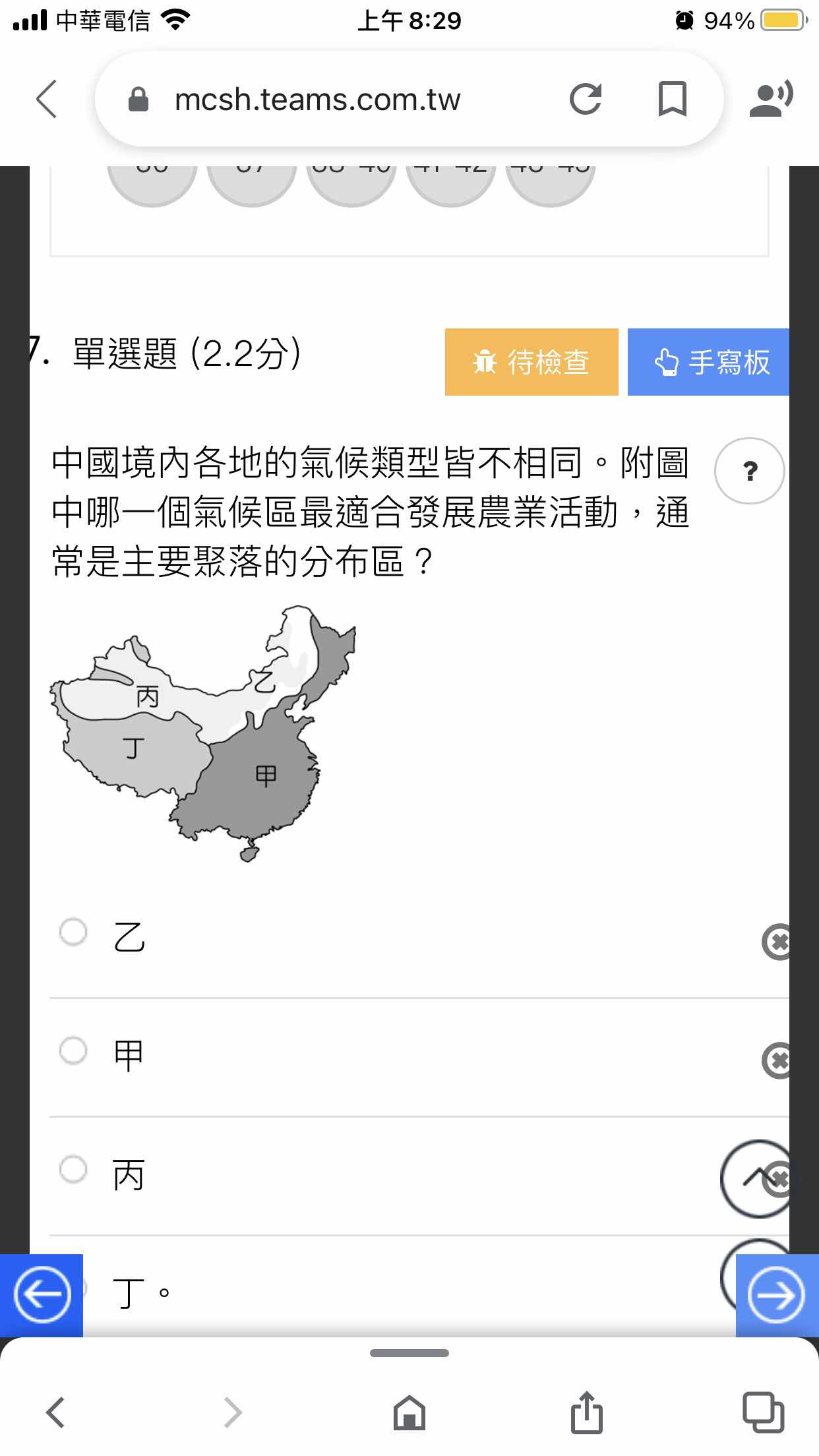Open the voice reader icon
Image resolution: width=819 pixels, height=1456 pixels.
pyautogui.click(x=770, y=100)
